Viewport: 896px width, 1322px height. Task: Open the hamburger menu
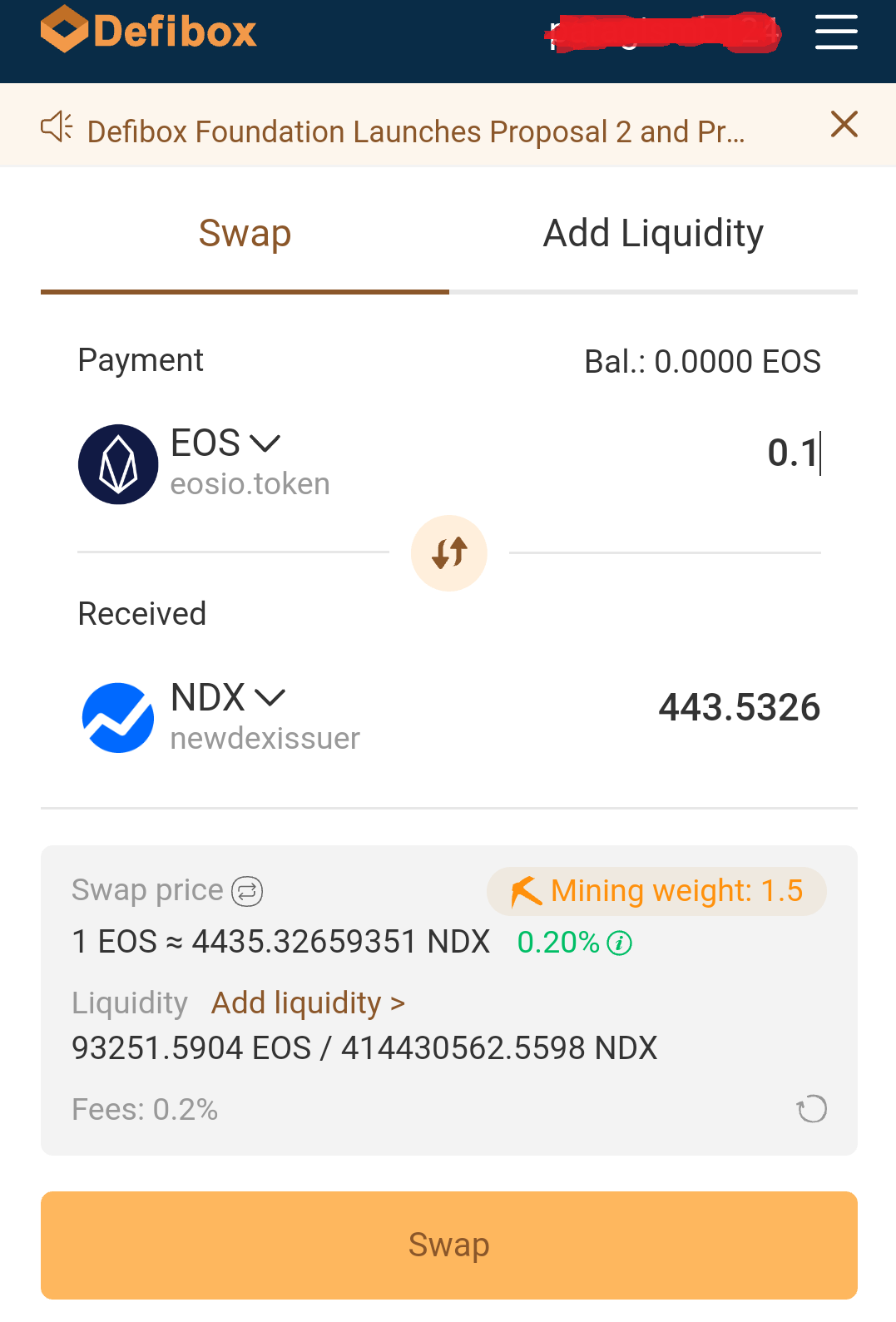pyautogui.click(x=836, y=32)
